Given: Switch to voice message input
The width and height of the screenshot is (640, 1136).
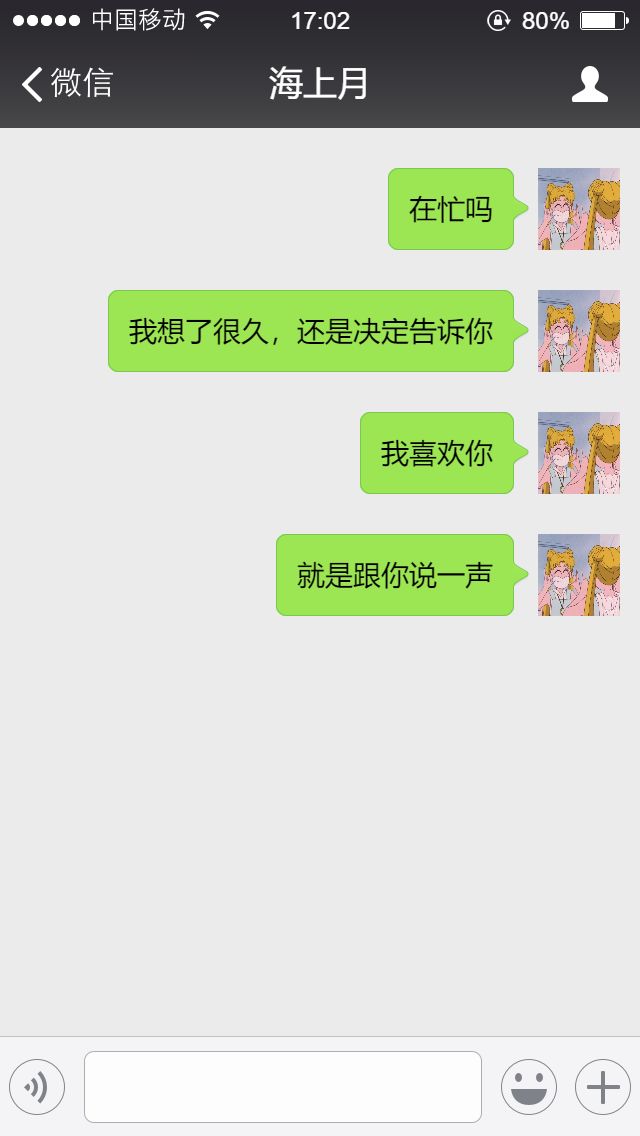Looking at the screenshot, I should [x=37, y=1086].
